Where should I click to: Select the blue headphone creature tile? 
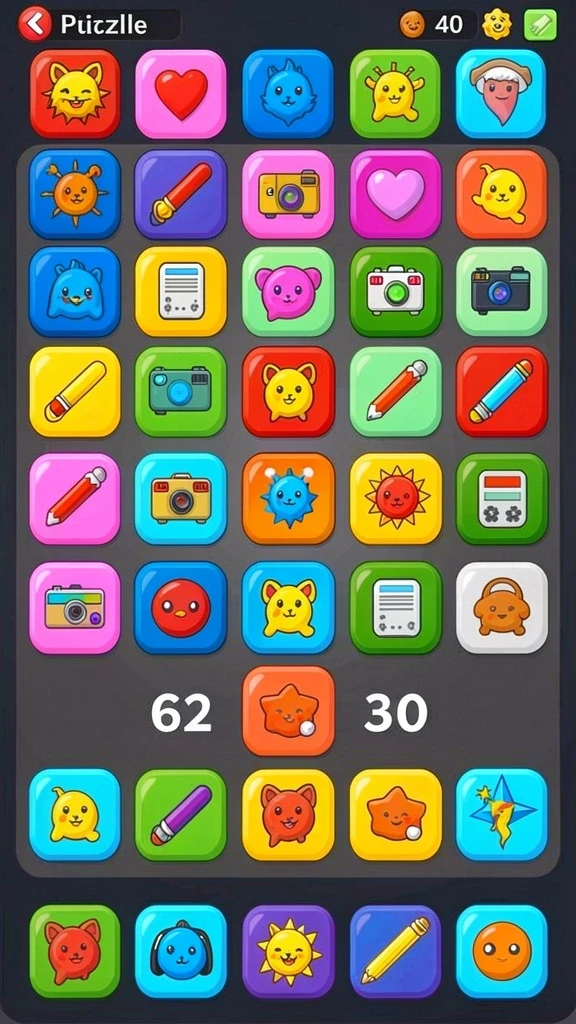181,951
